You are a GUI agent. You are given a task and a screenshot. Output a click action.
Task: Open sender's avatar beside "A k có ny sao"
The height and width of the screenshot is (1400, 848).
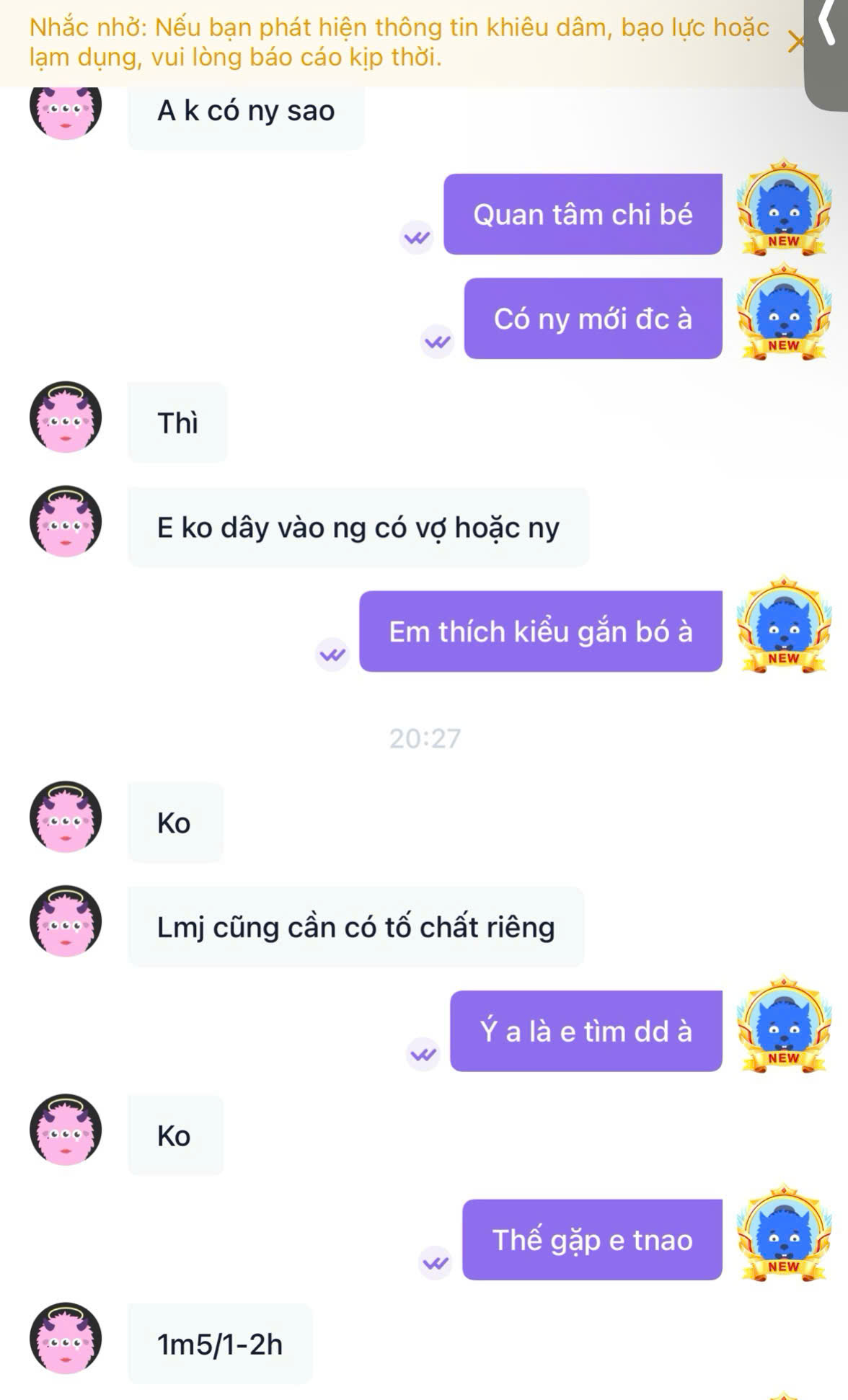tap(65, 109)
